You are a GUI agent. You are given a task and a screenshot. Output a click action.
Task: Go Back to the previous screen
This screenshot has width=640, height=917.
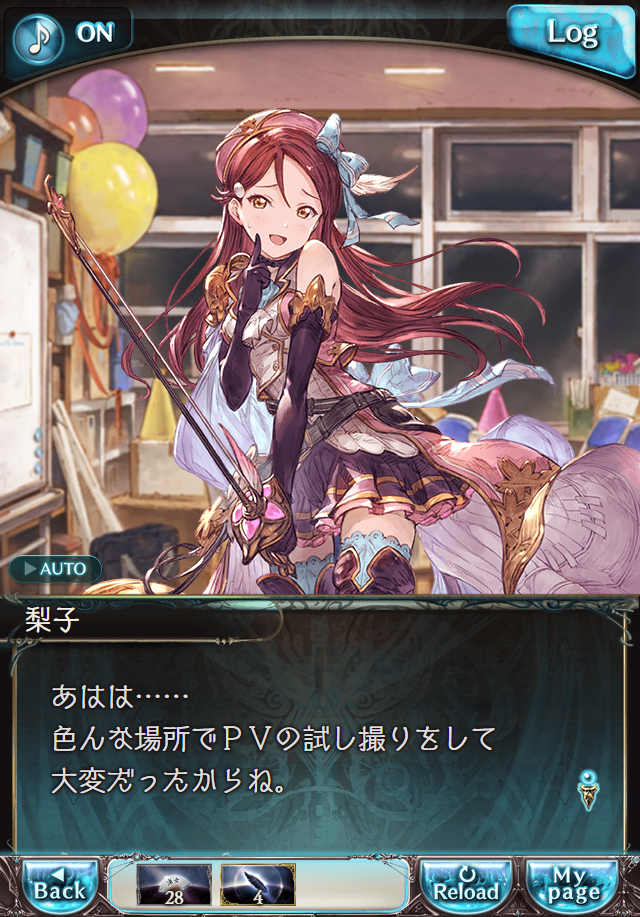pyautogui.click(x=60, y=881)
